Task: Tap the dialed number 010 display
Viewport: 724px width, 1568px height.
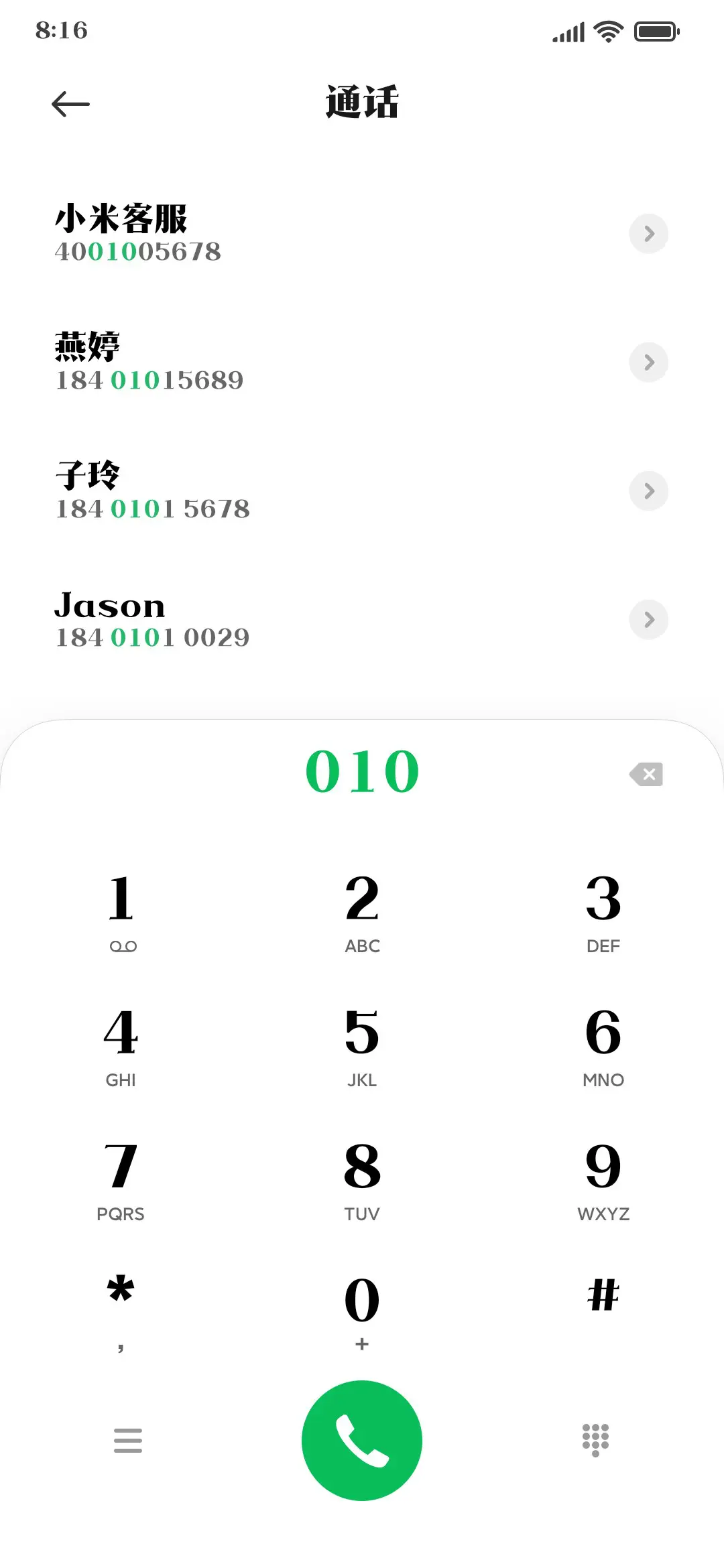Action: click(x=362, y=771)
